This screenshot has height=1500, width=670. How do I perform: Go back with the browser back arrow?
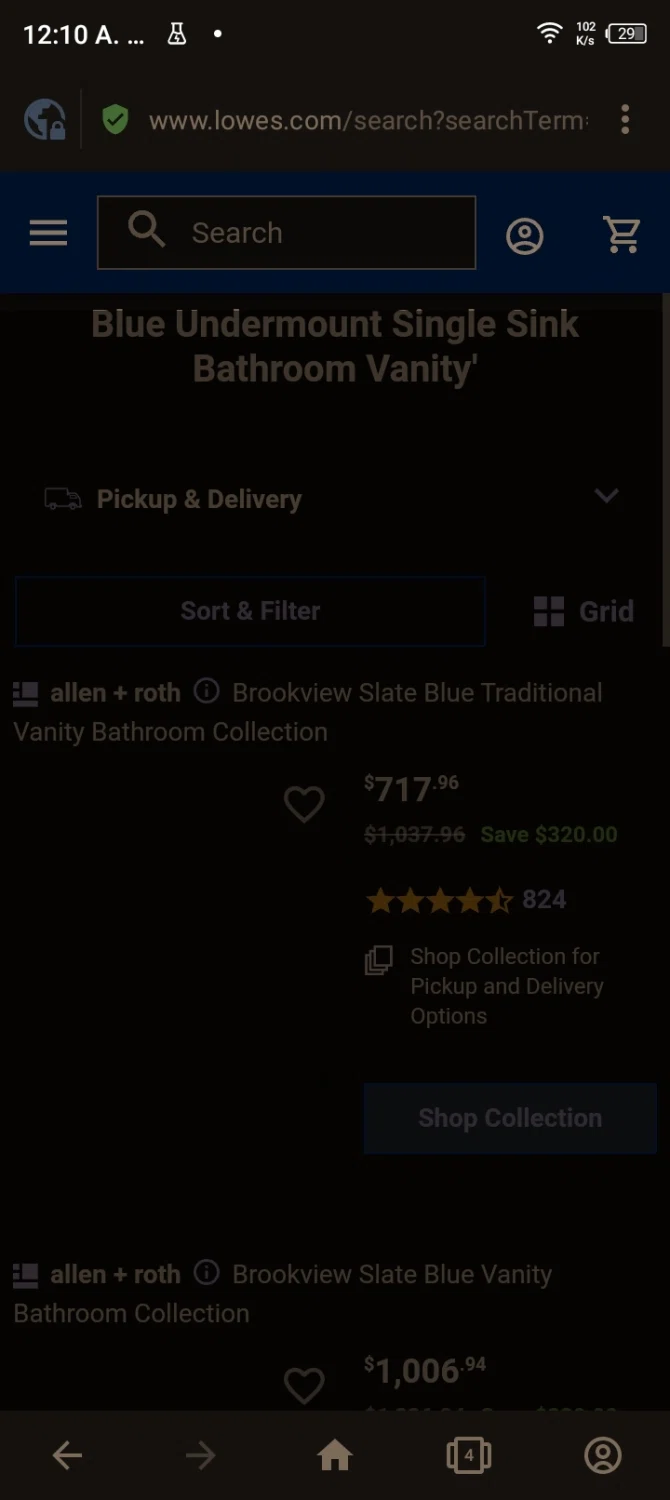[67, 1455]
